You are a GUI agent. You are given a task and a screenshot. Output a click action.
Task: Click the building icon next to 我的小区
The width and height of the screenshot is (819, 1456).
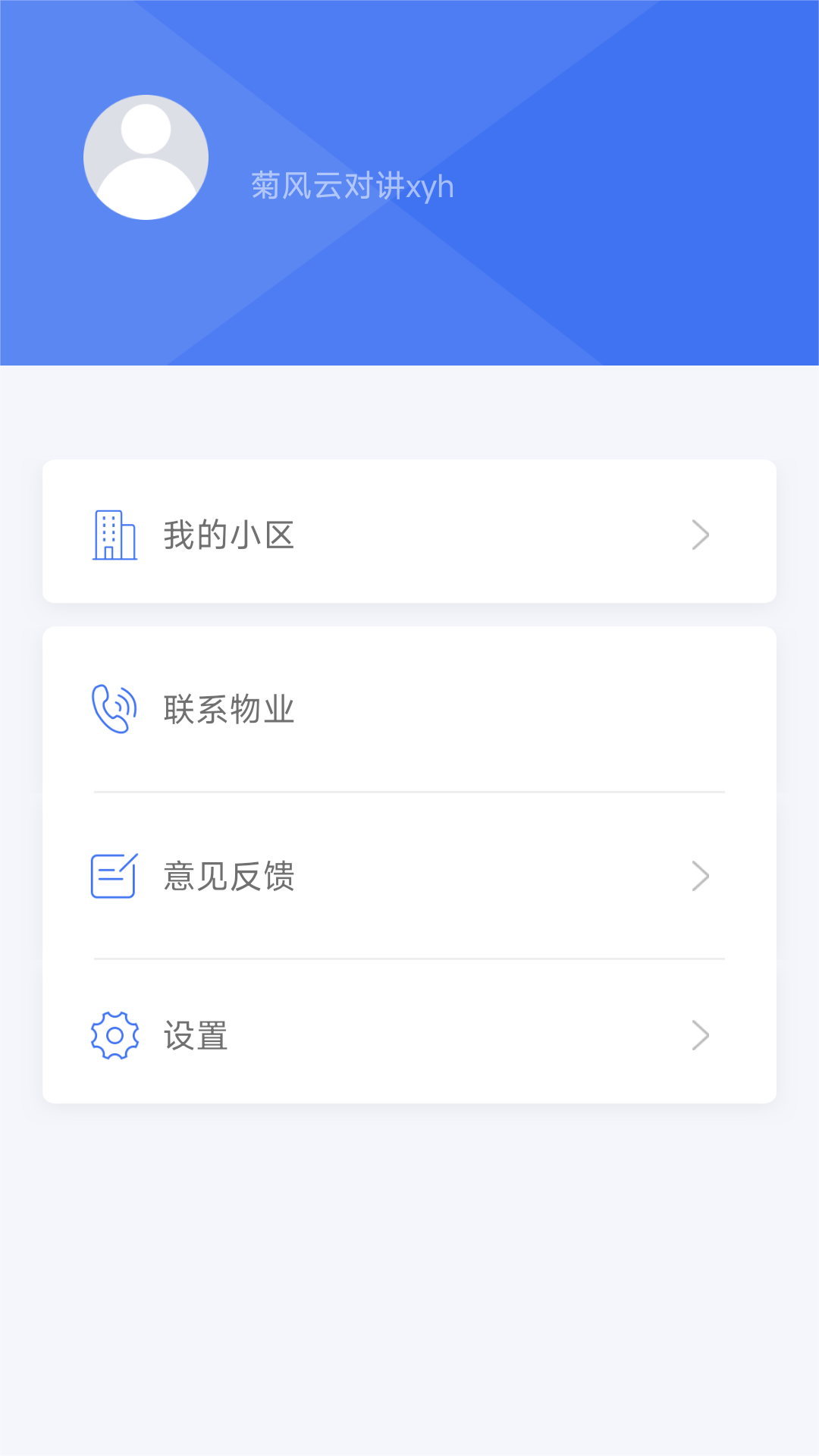point(114,535)
